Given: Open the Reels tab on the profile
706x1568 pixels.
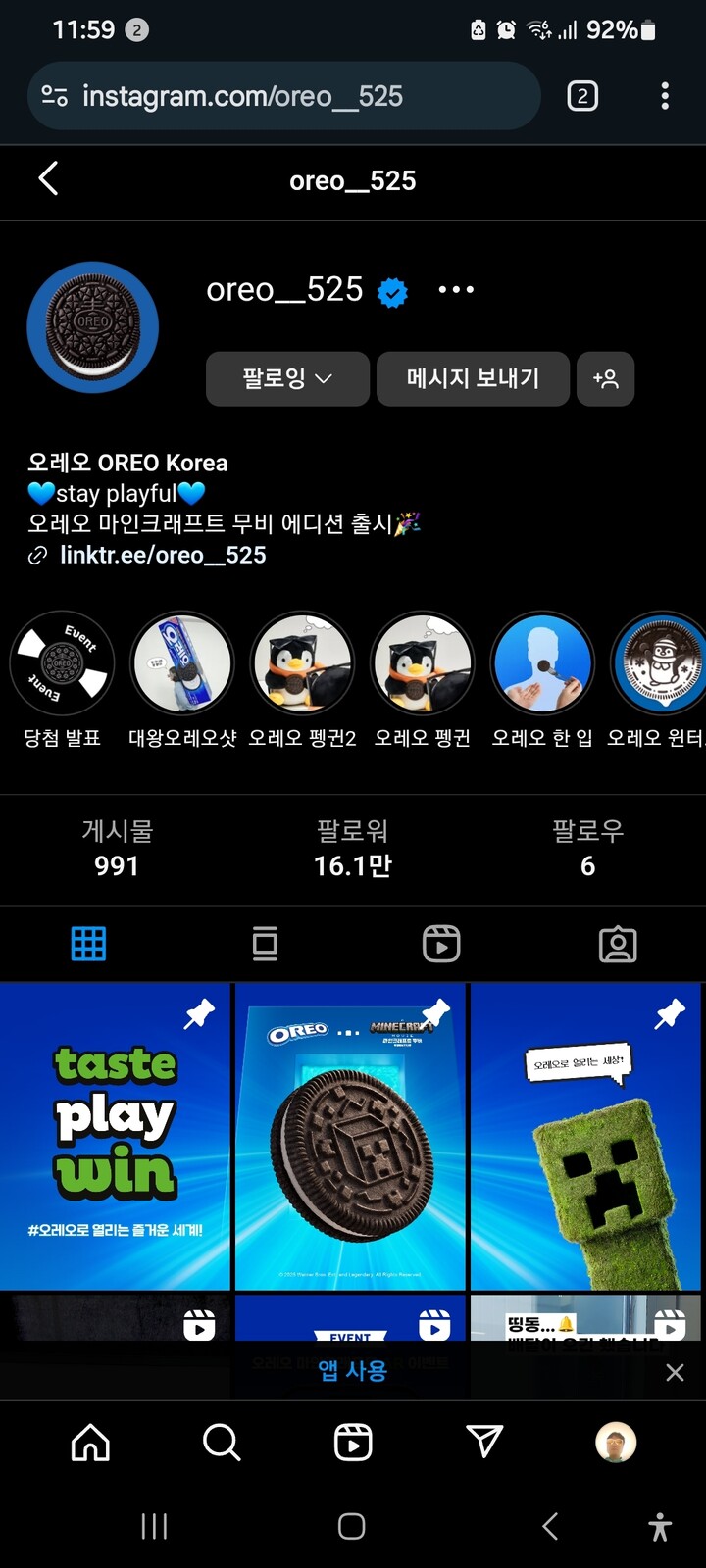Looking at the screenshot, I should [x=441, y=944].
